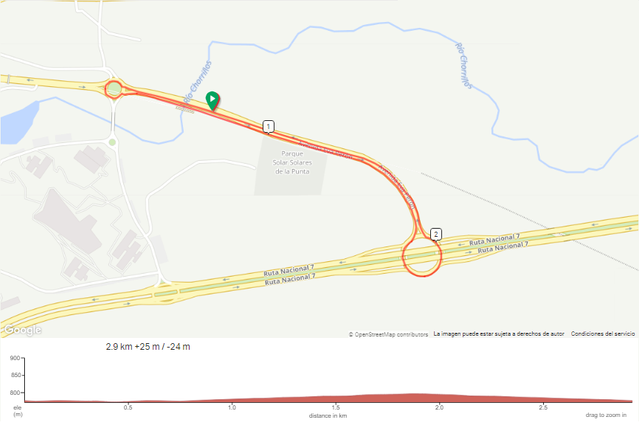Screen dimensions: 639x422
Task: Open the Condiciones del servicio link
Action: (x=603, y=333)
